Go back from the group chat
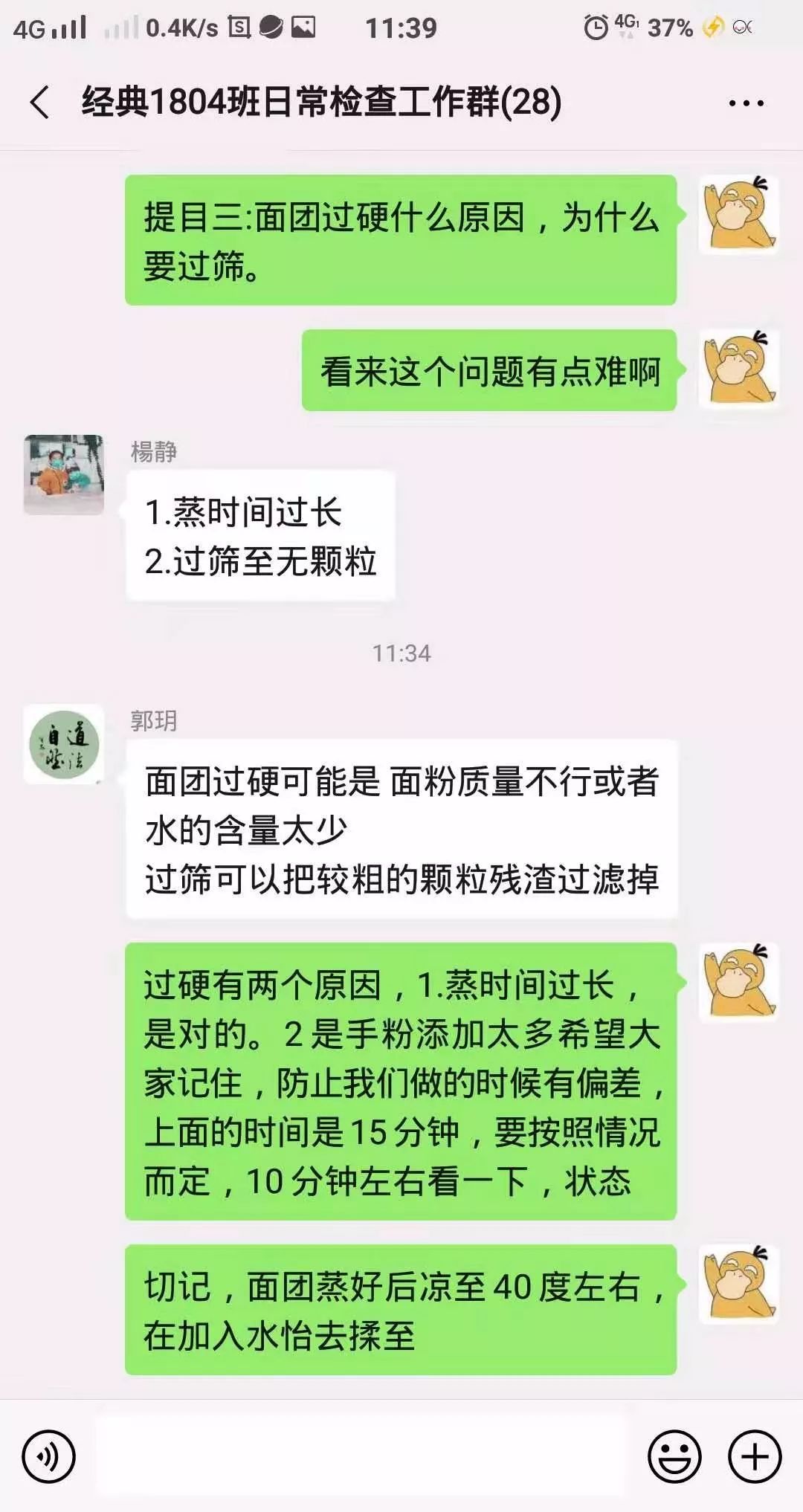 point(40,102)
